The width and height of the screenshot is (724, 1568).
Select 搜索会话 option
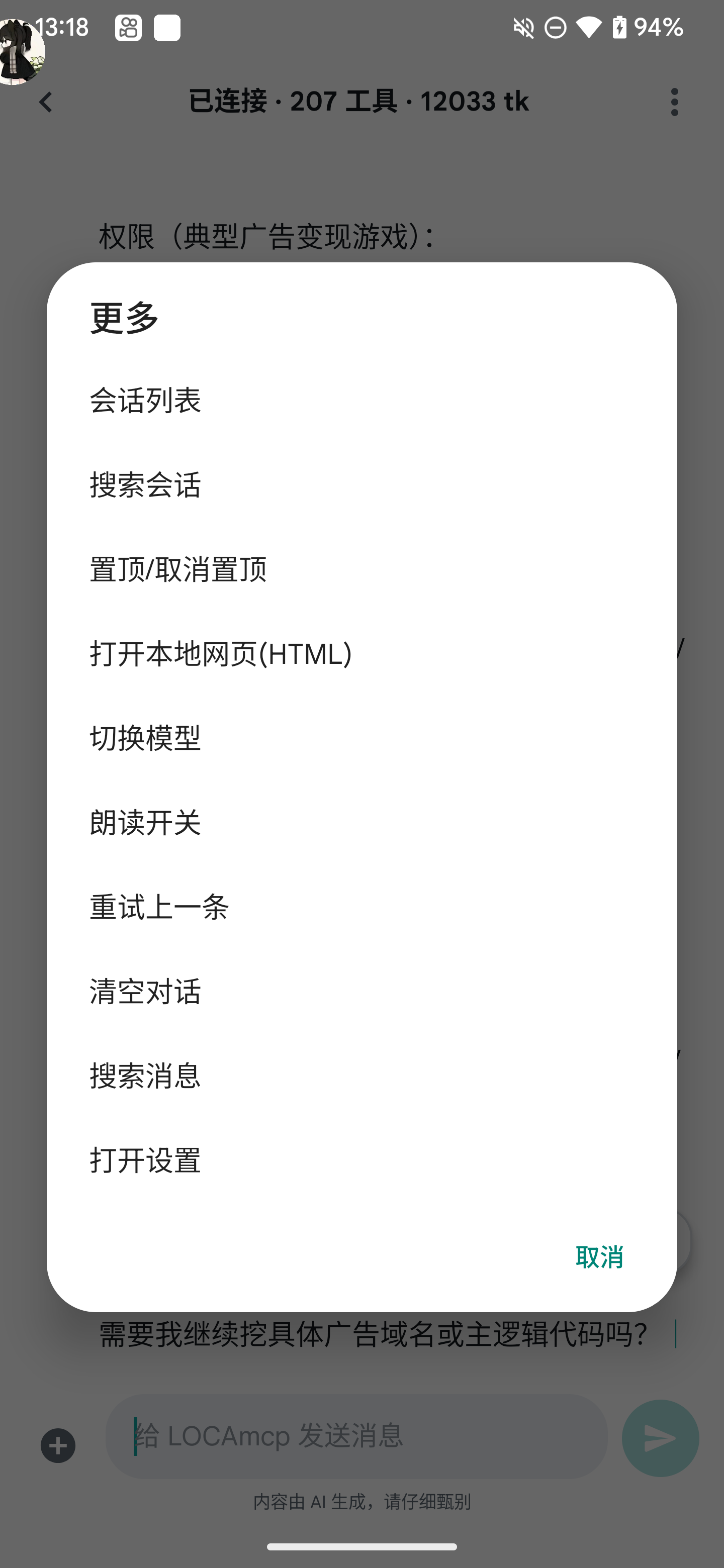tap(361, 485)
